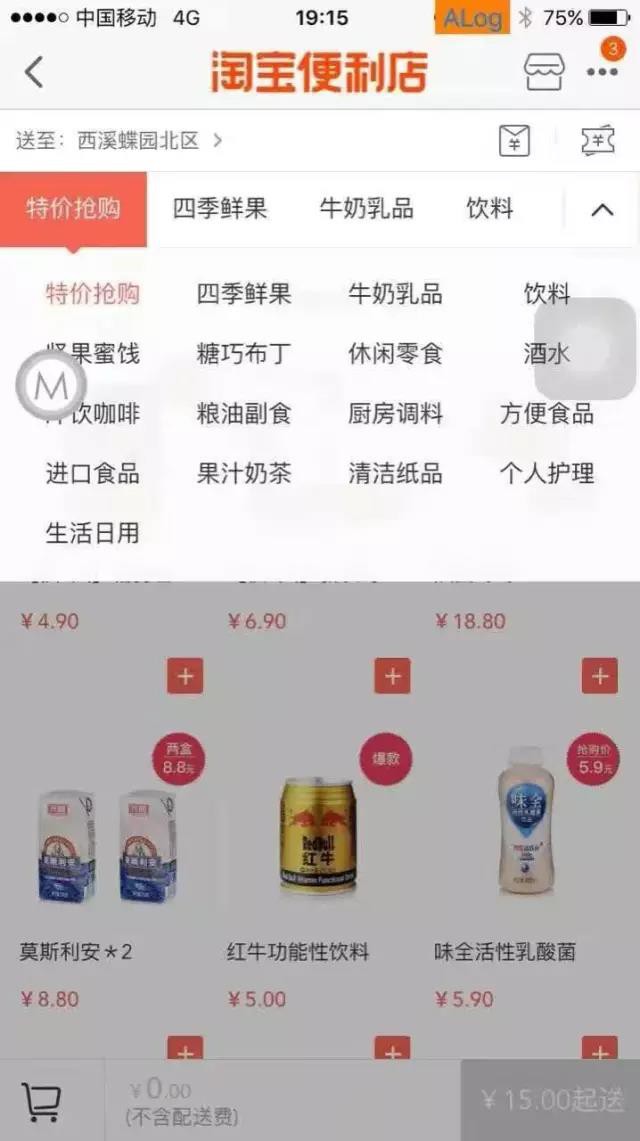
Task: Open the red envelope icon
Action: [x=514, y=140]
